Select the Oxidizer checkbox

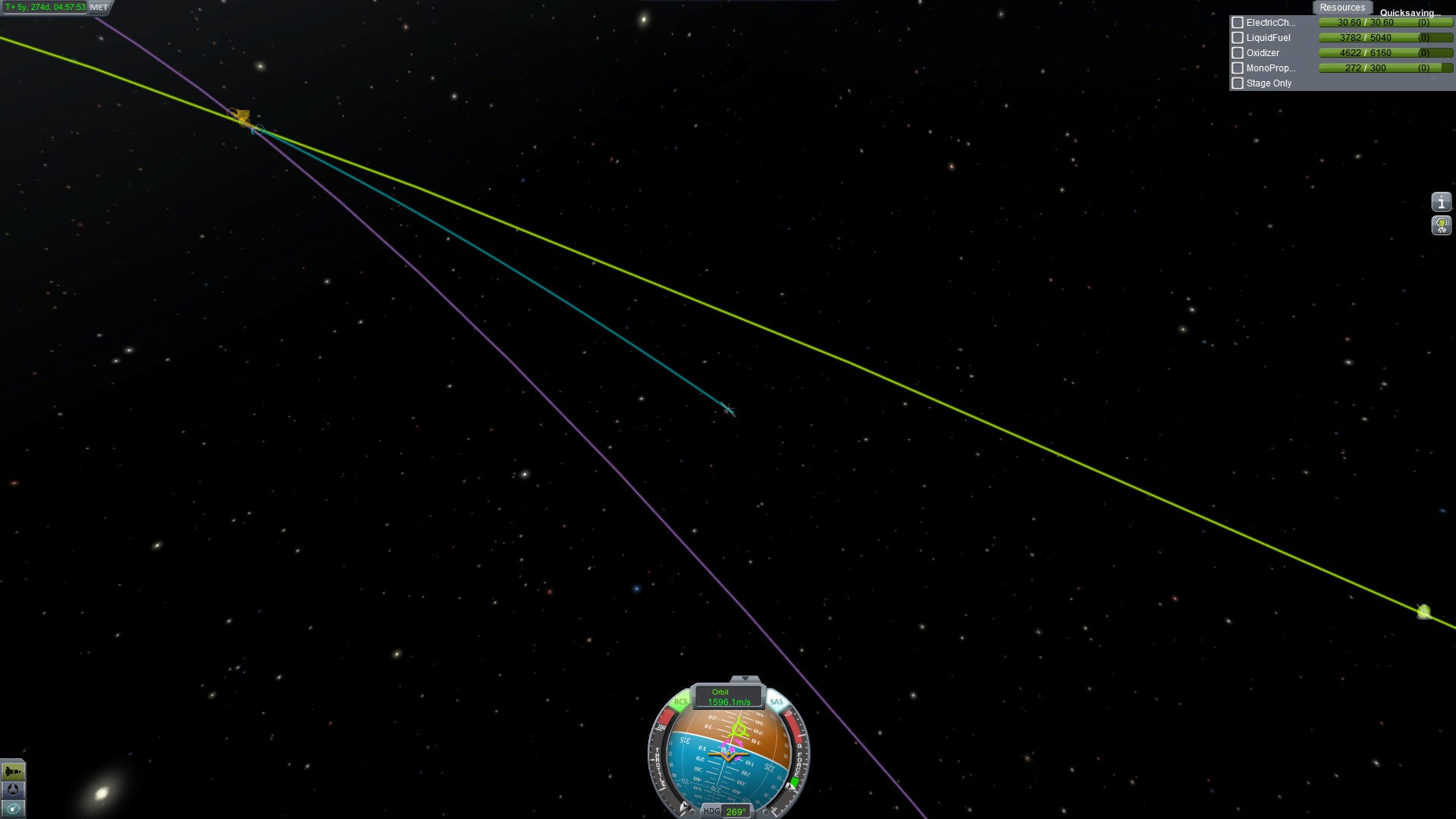point(1238,53)
